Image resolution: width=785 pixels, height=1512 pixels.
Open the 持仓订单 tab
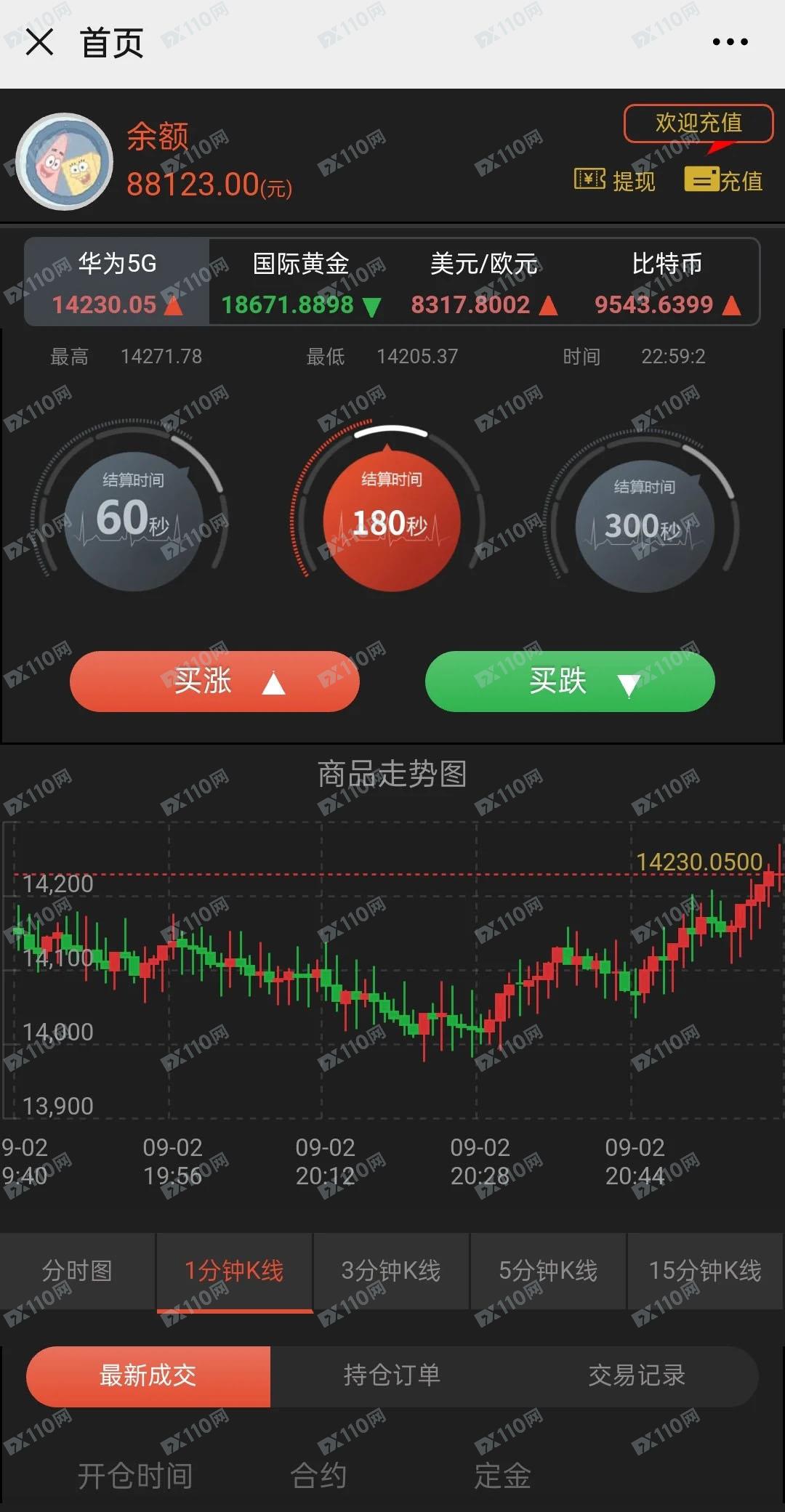coord(392,1375)
